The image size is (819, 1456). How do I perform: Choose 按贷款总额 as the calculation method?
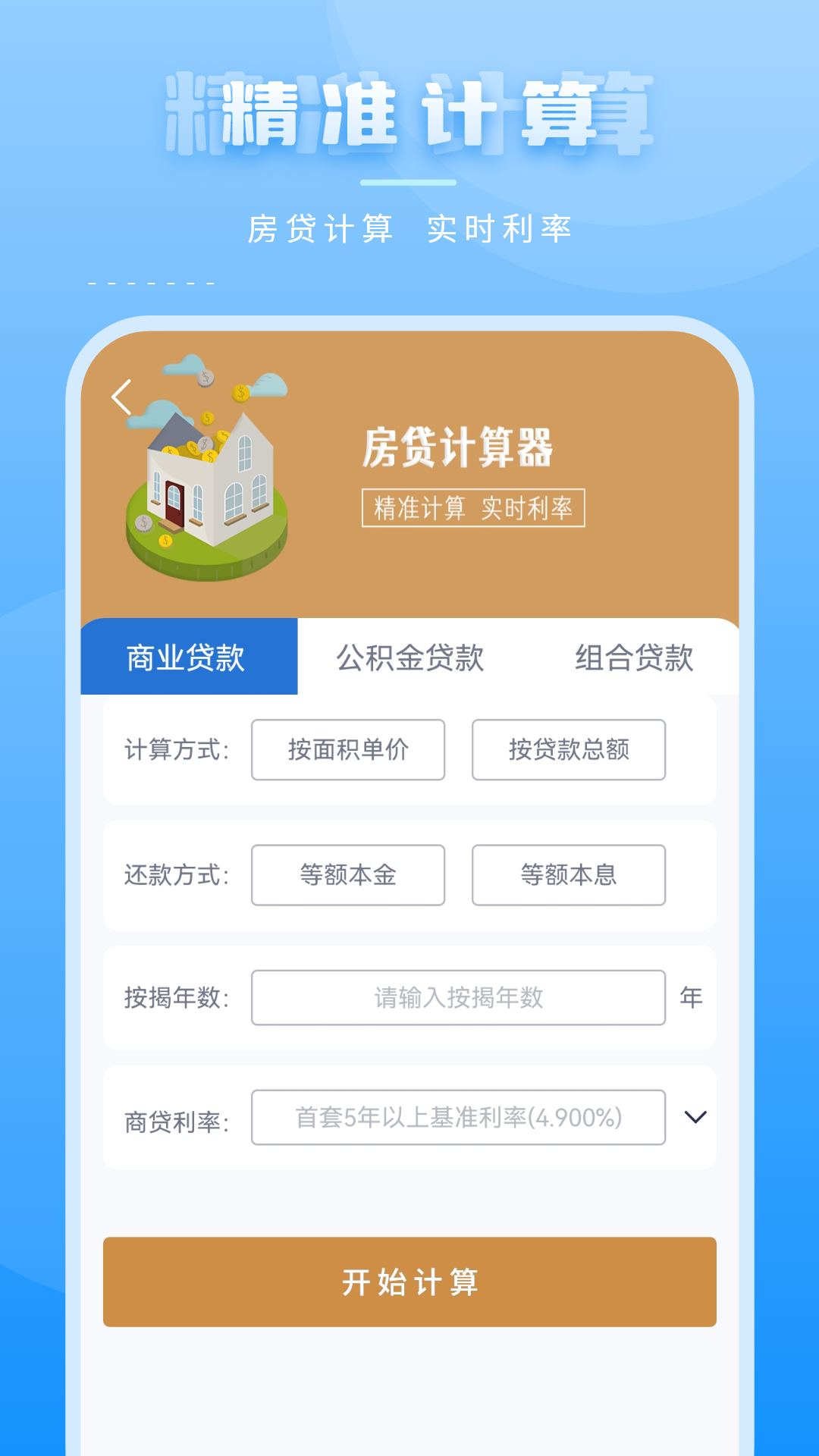[x=569, y=749]
